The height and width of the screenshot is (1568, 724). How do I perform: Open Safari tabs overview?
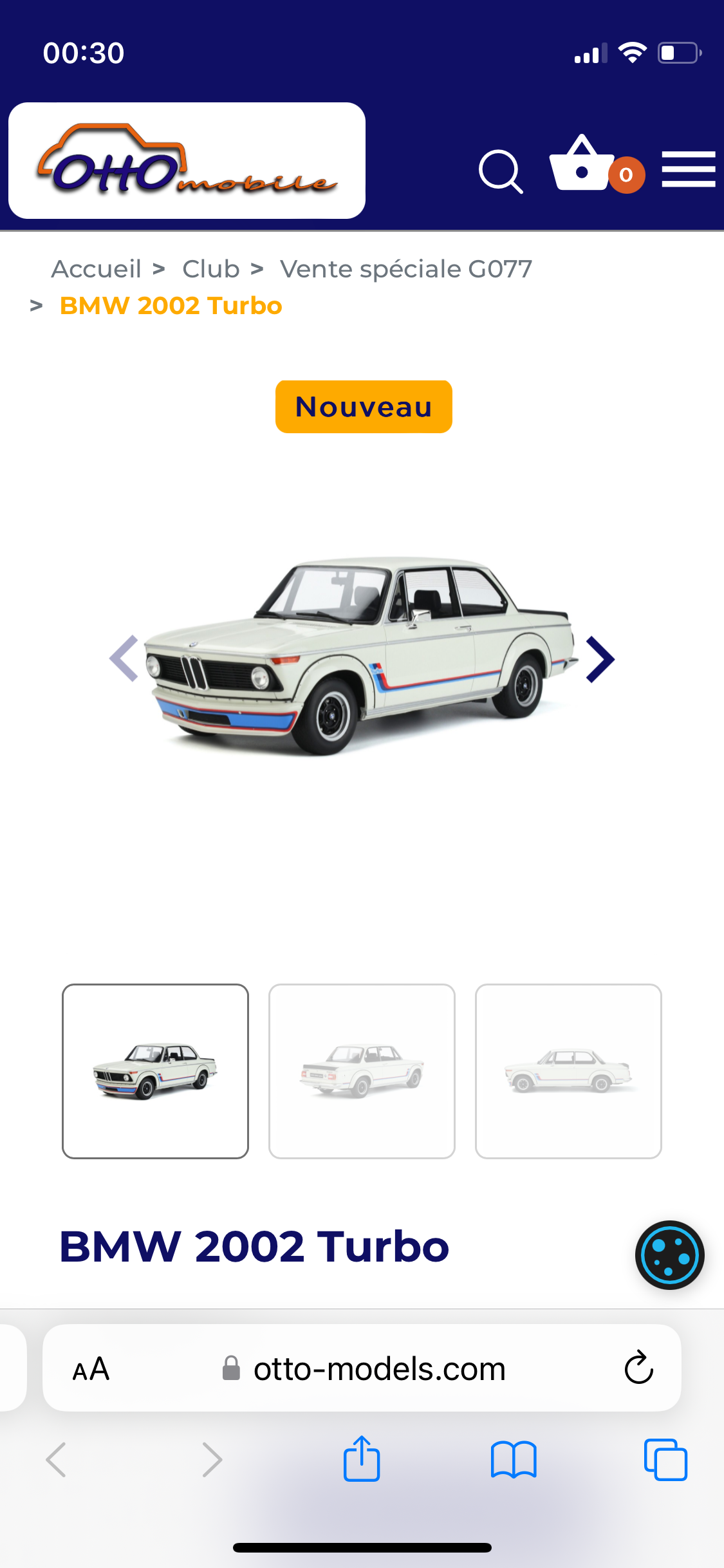665,1459
